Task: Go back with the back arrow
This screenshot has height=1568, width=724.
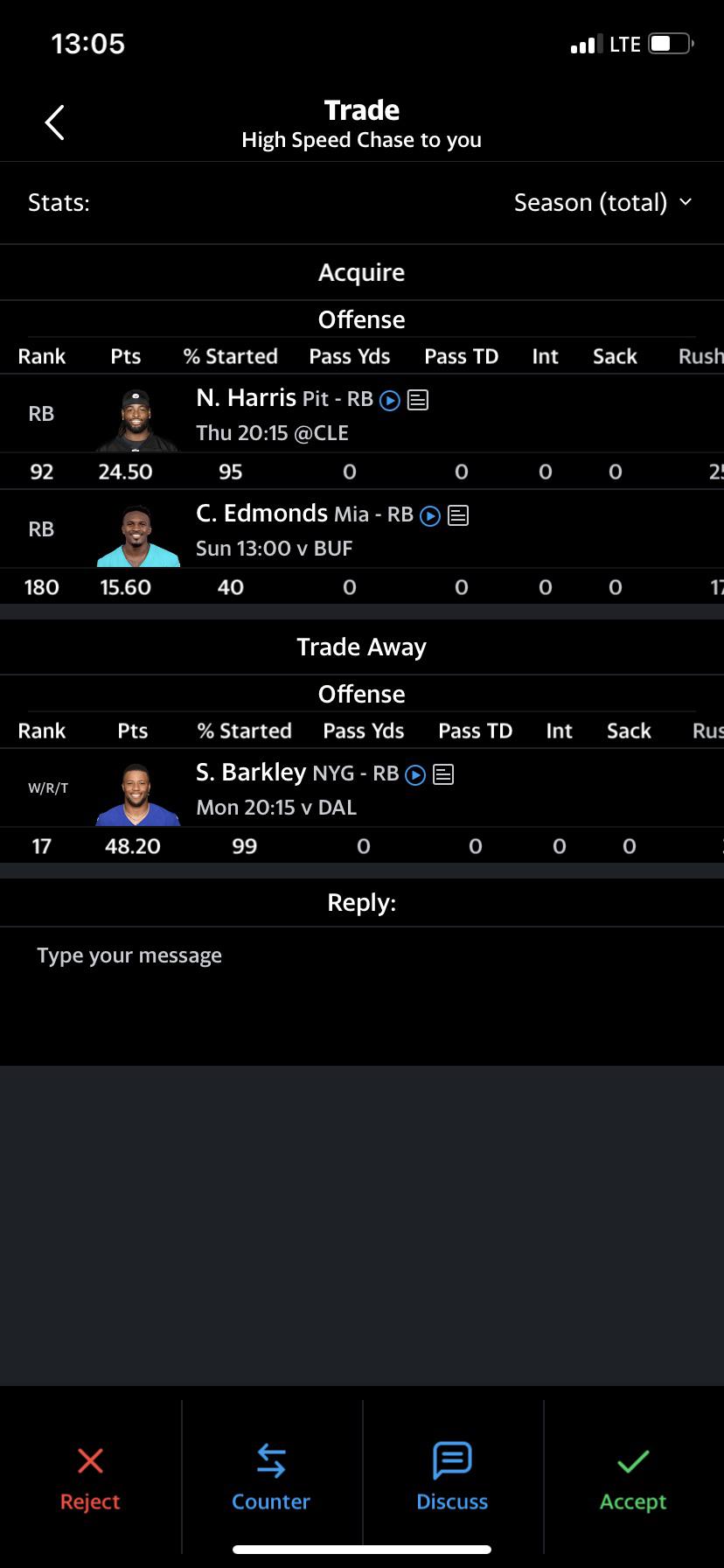Action: click(x=54, y=122)
